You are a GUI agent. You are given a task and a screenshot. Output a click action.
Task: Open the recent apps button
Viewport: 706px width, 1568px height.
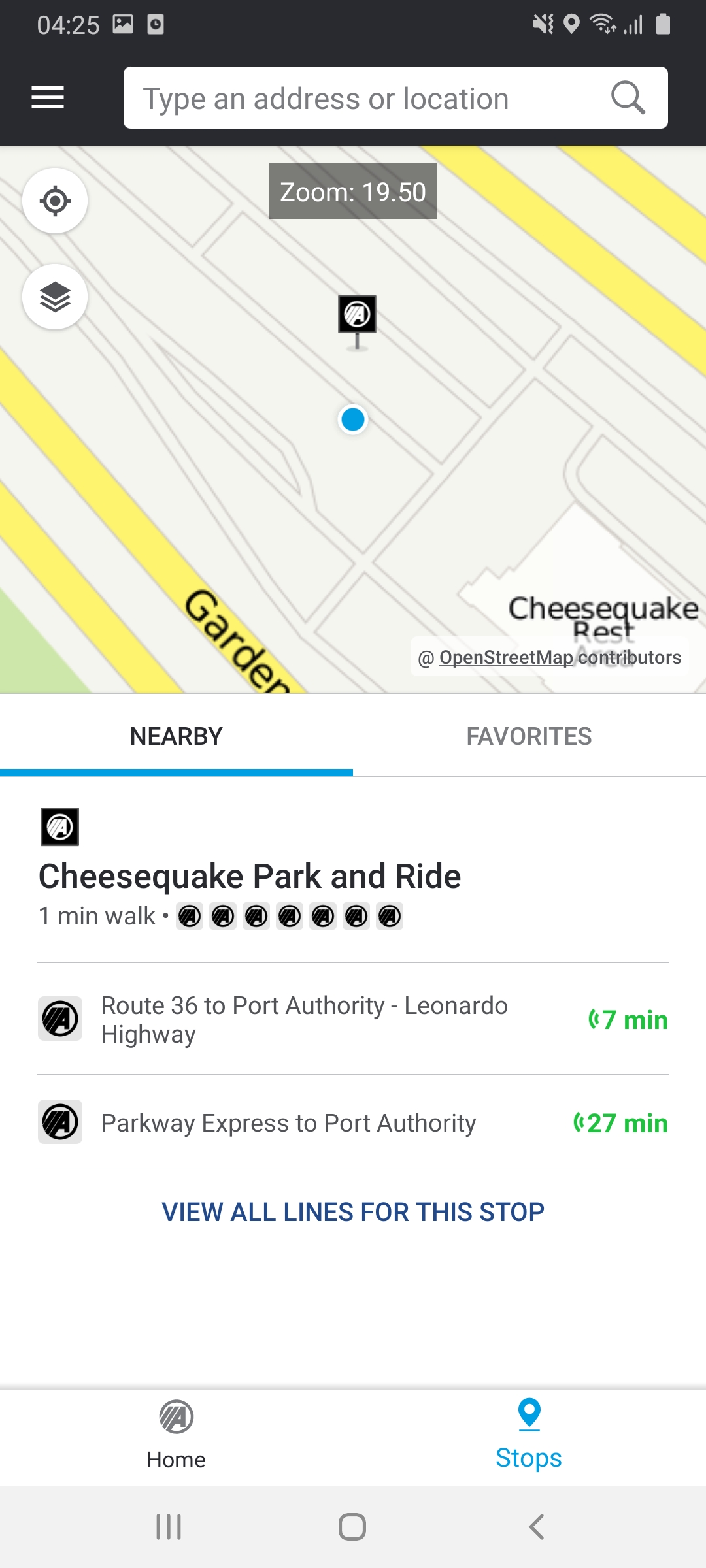(169, 1527)
